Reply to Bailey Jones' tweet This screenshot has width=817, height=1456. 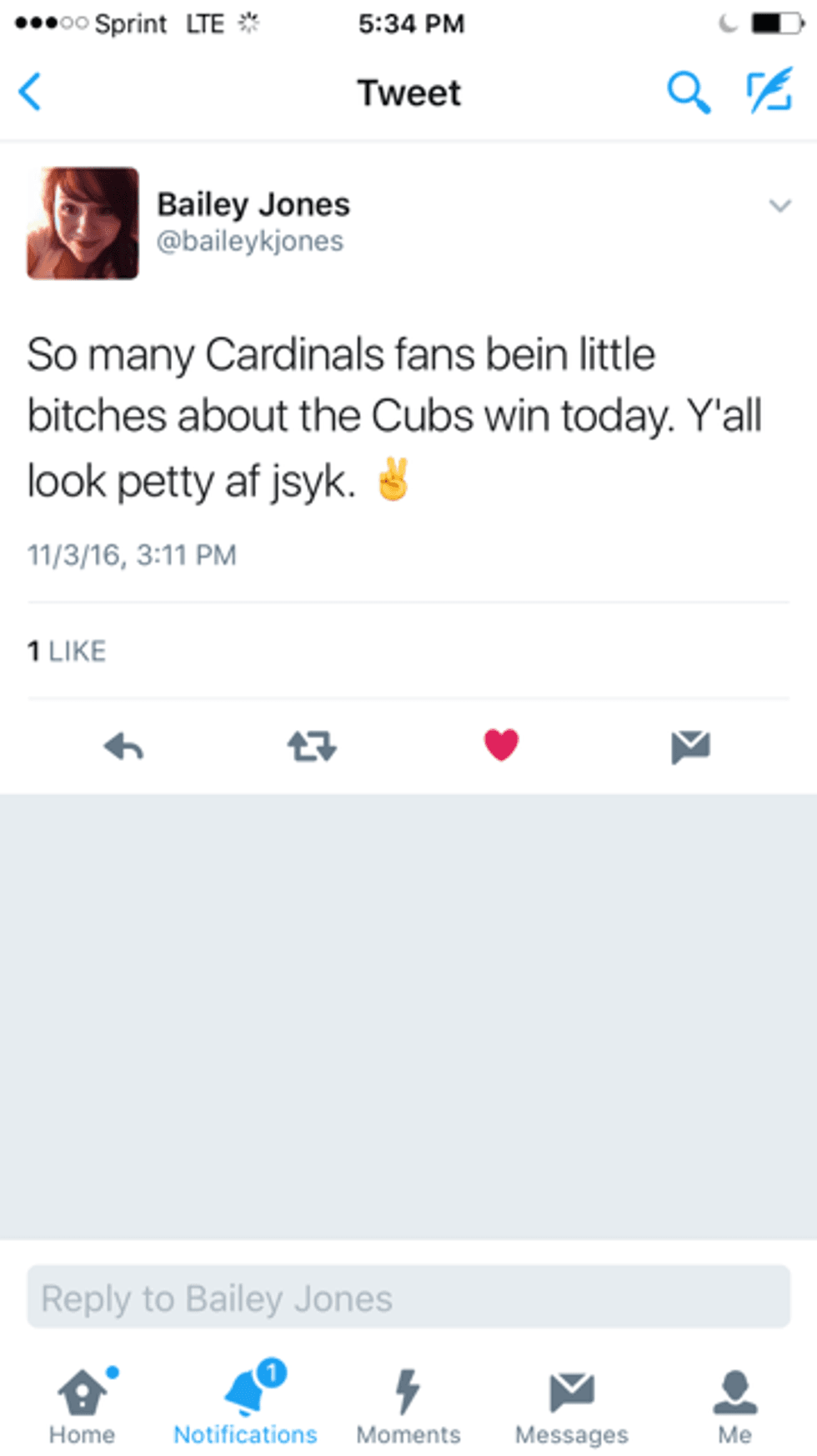pos(124,746)
